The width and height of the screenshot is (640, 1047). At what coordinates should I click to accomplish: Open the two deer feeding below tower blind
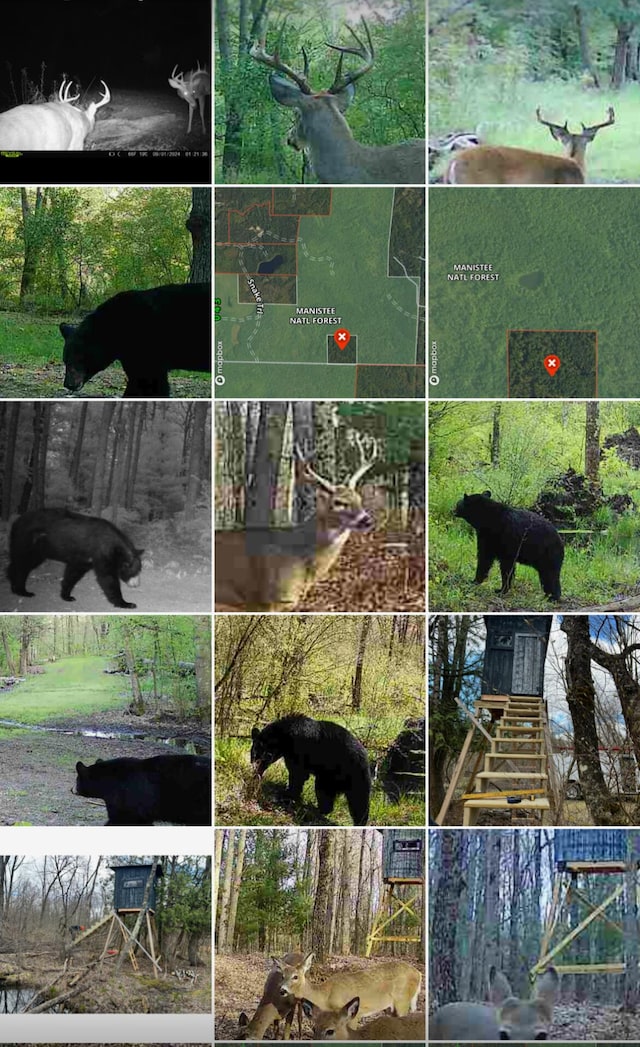click(x=319, y=934)
